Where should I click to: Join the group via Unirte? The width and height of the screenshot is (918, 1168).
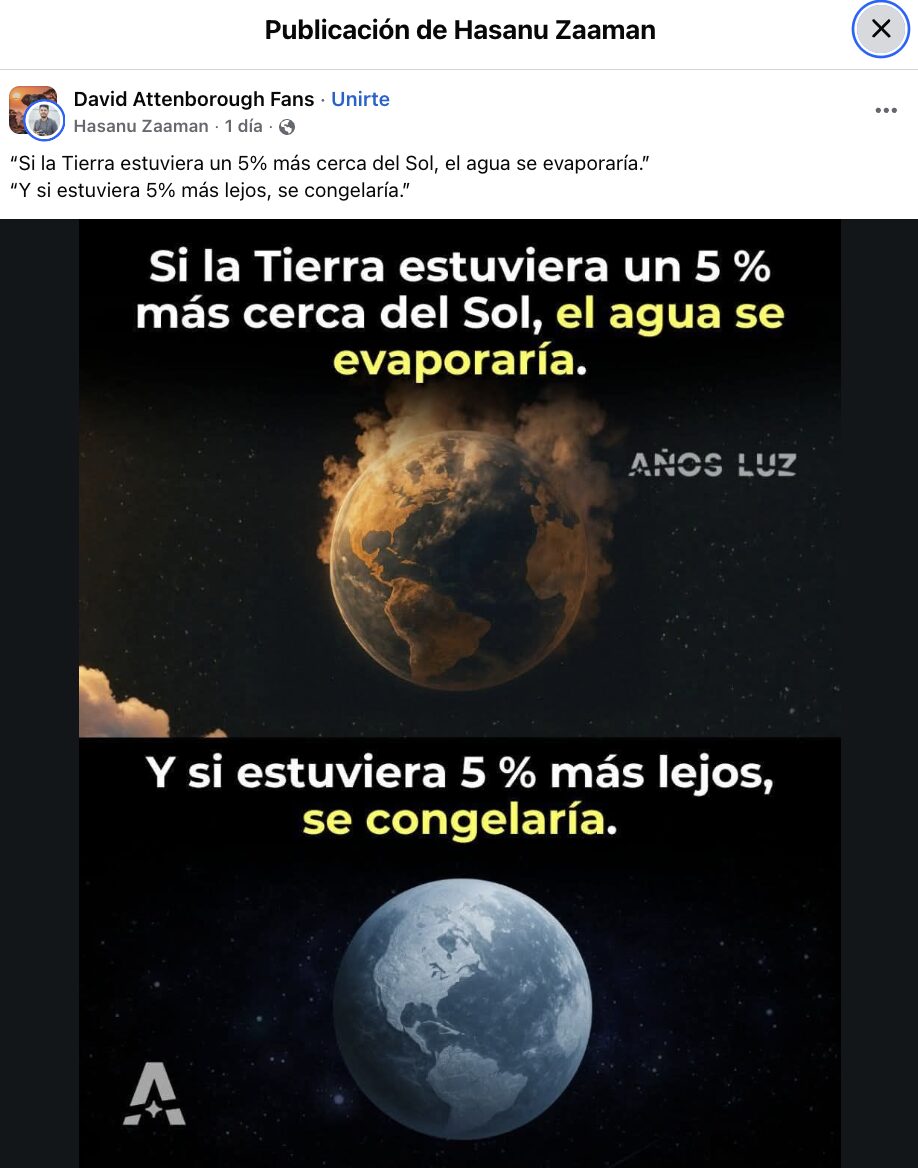360,99
